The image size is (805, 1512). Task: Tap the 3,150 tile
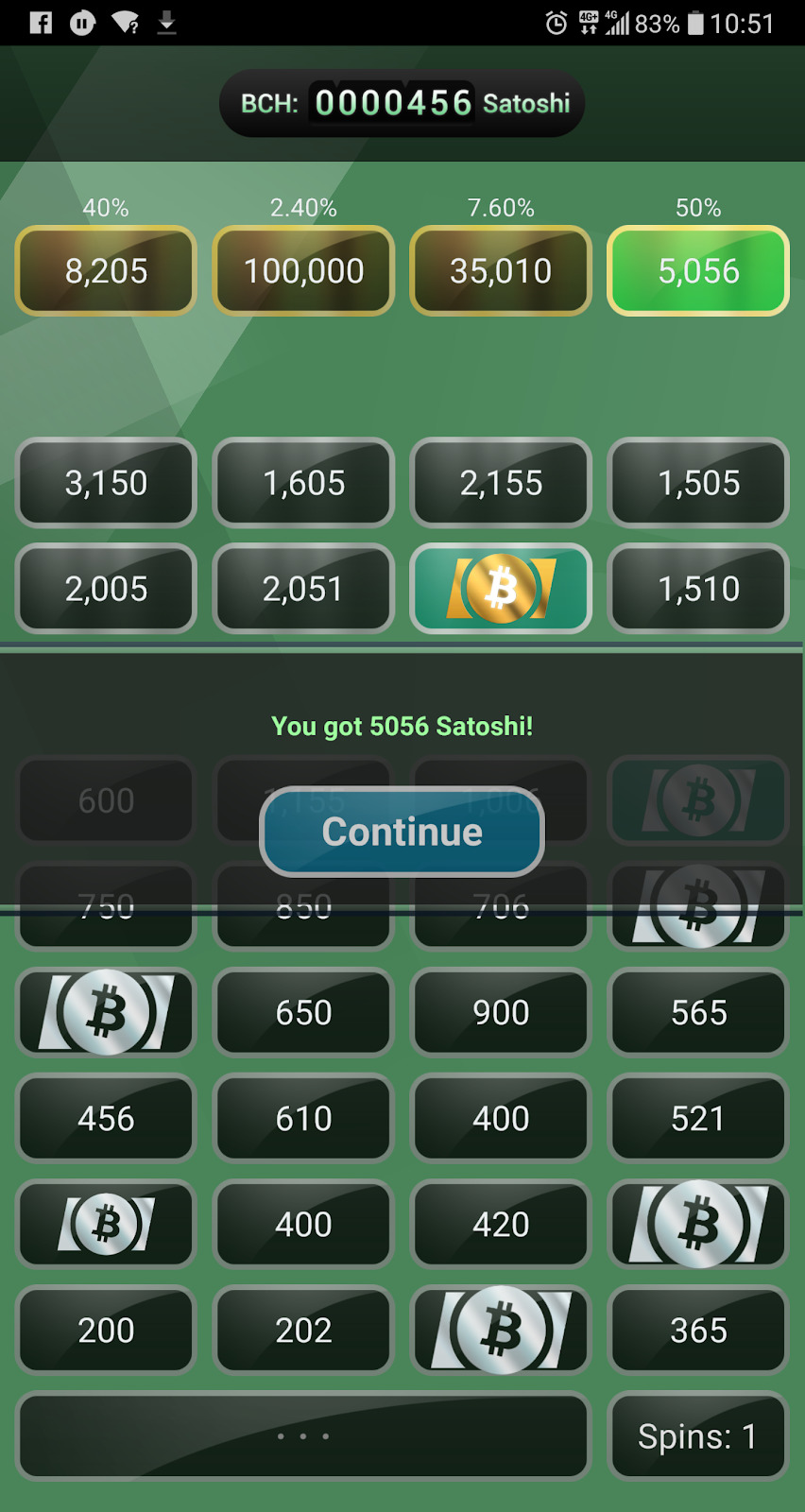106,483
